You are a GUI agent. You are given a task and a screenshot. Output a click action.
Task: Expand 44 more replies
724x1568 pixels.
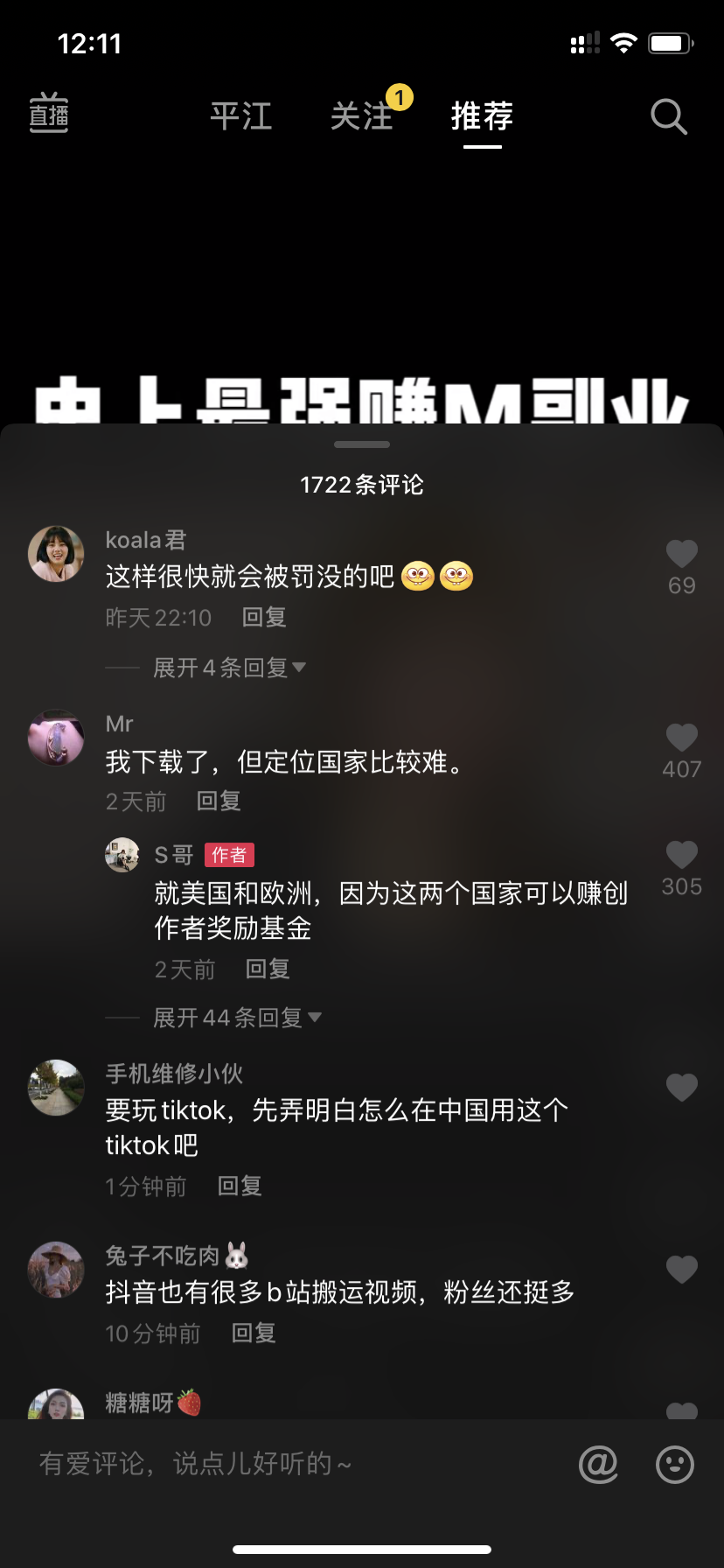point(237,1018)
